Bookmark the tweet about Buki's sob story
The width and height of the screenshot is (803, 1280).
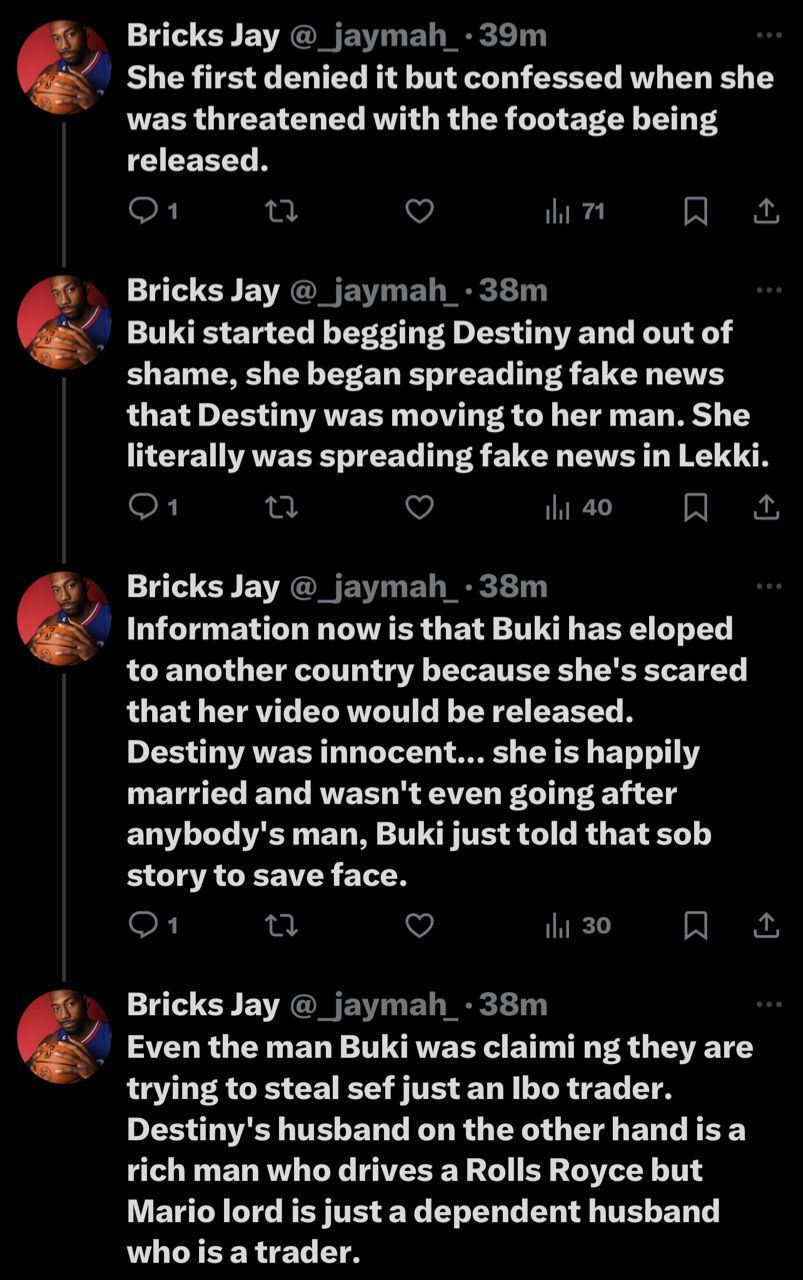tap(695, 926)
